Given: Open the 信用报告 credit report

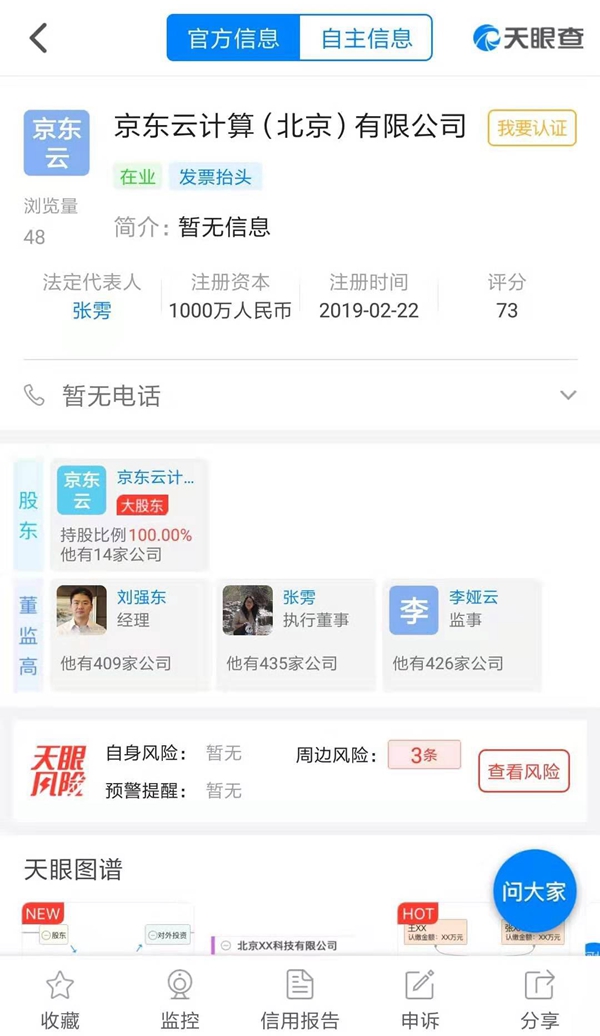Looking at the screenshot, I should pyautogui.click(x=300, y=999).
